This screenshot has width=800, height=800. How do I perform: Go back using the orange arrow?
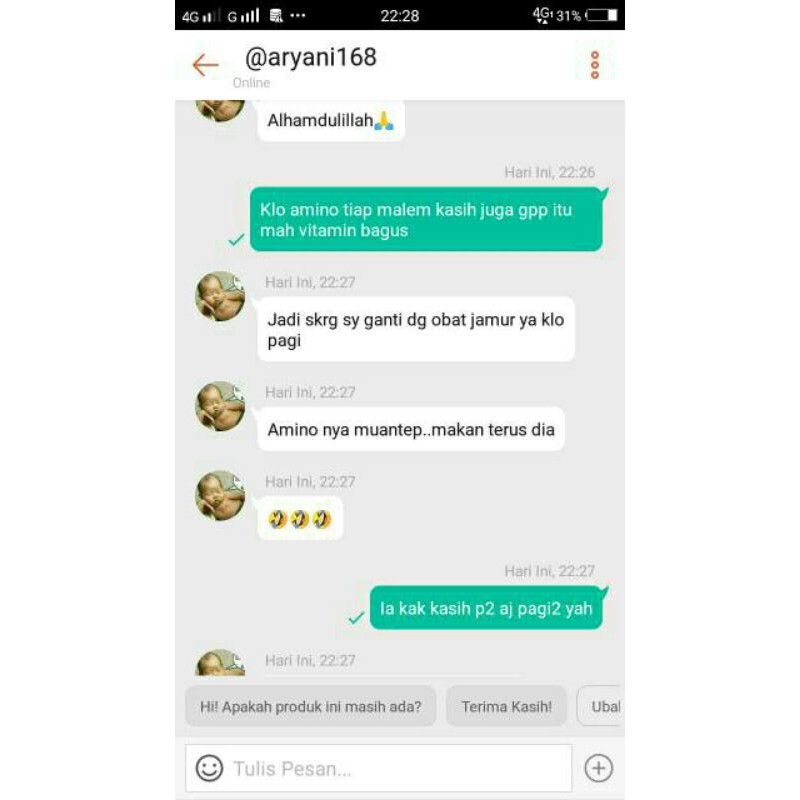click(x=205, y=66)
